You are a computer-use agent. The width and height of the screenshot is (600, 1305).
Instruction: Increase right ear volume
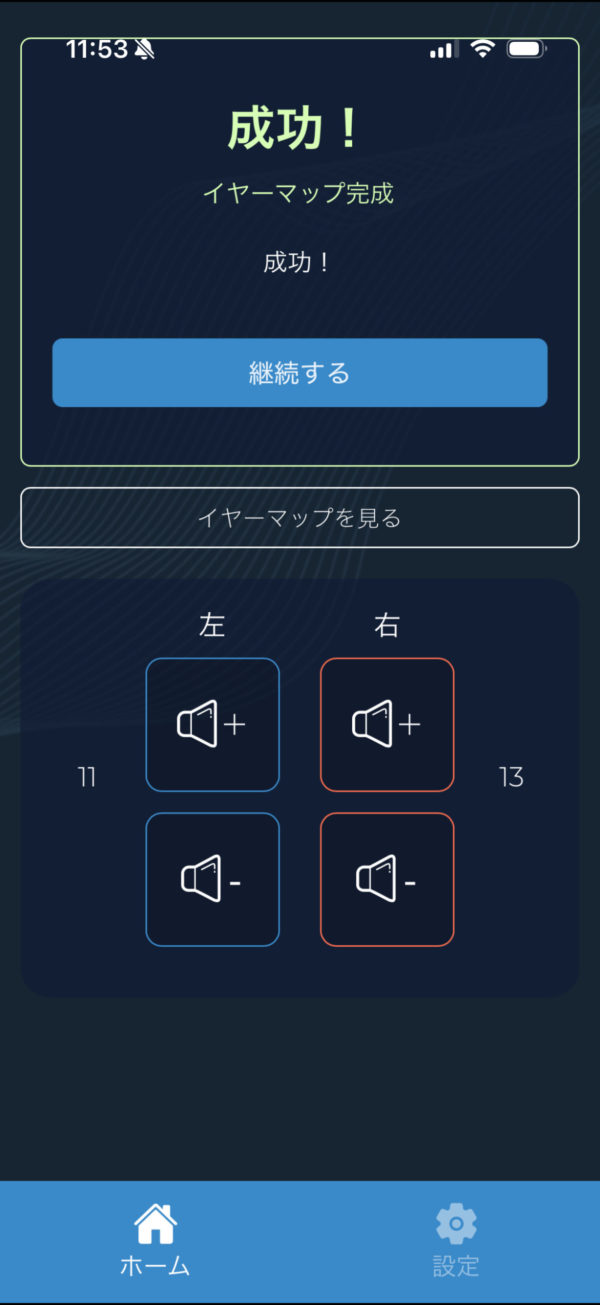point(387,724)
